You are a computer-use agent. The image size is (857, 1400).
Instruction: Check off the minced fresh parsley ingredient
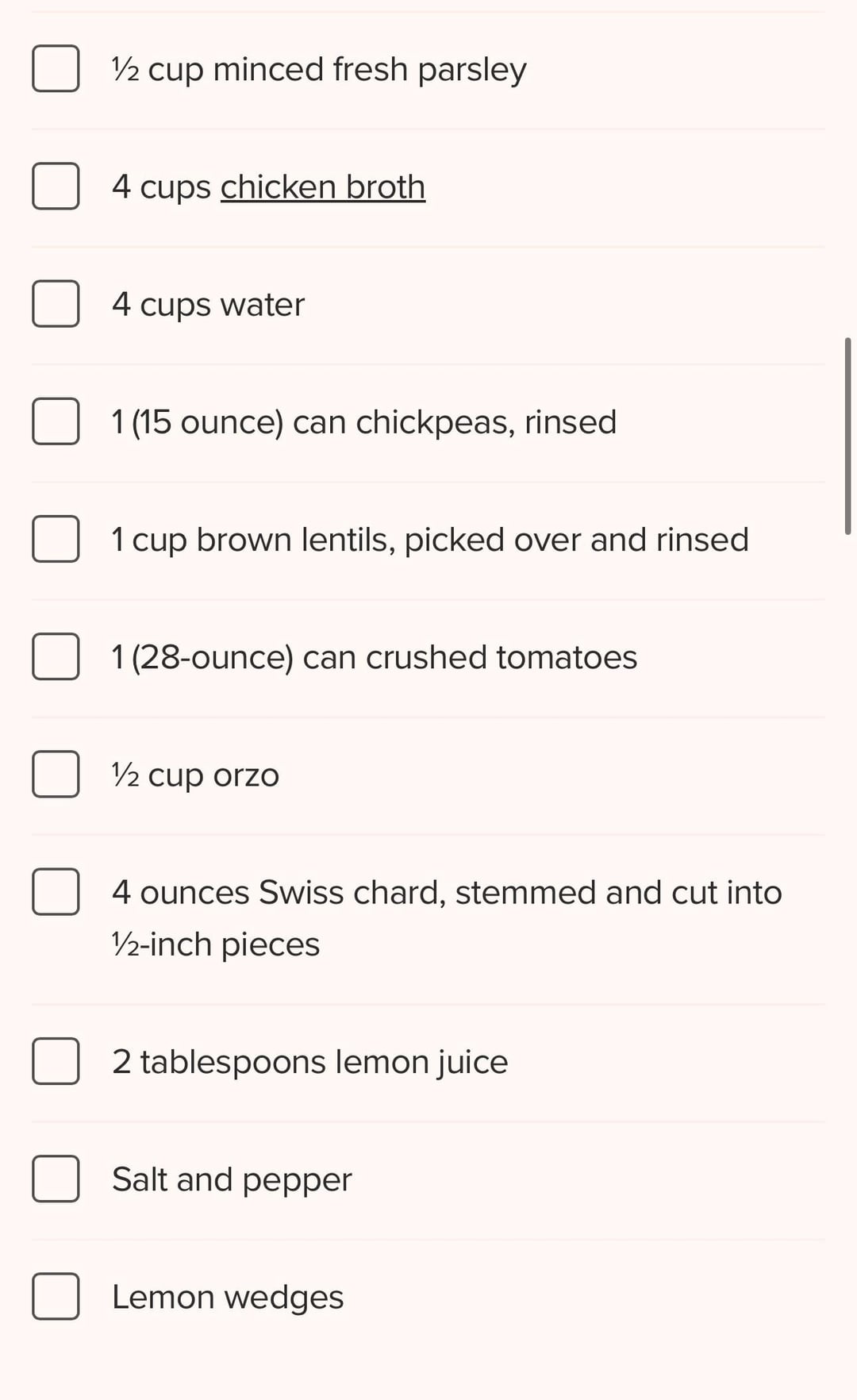click(x=56, y=69)
